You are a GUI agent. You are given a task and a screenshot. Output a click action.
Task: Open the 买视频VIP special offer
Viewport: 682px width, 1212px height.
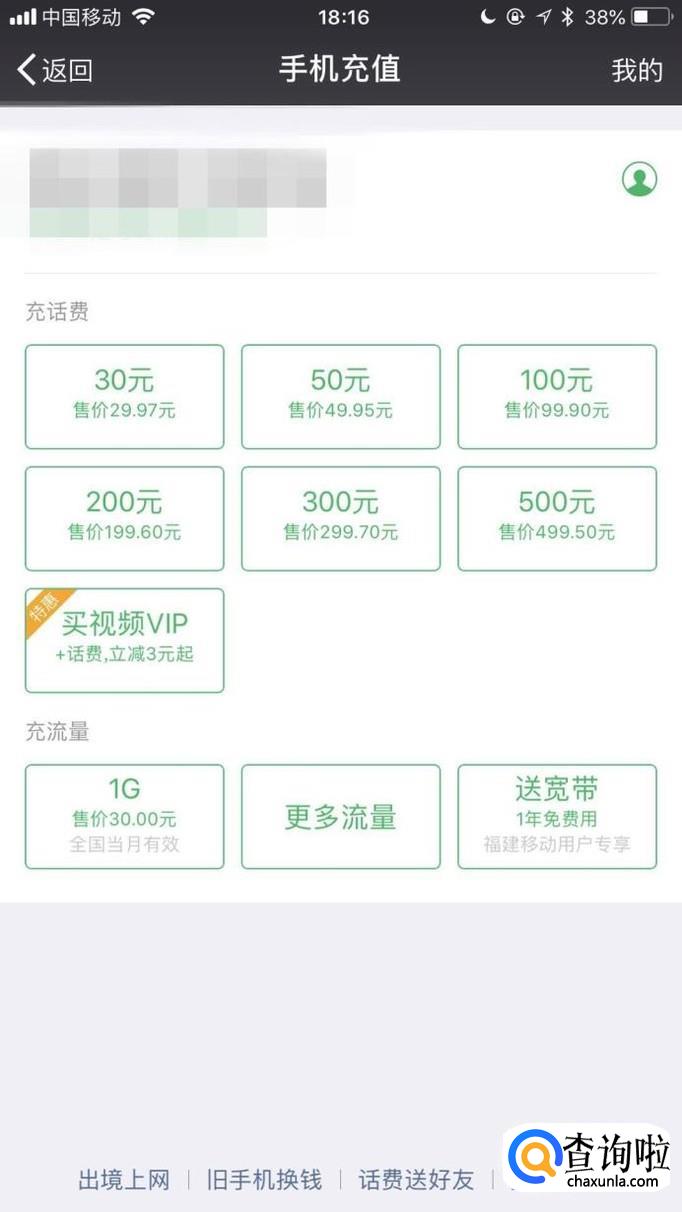pos(124,640)
